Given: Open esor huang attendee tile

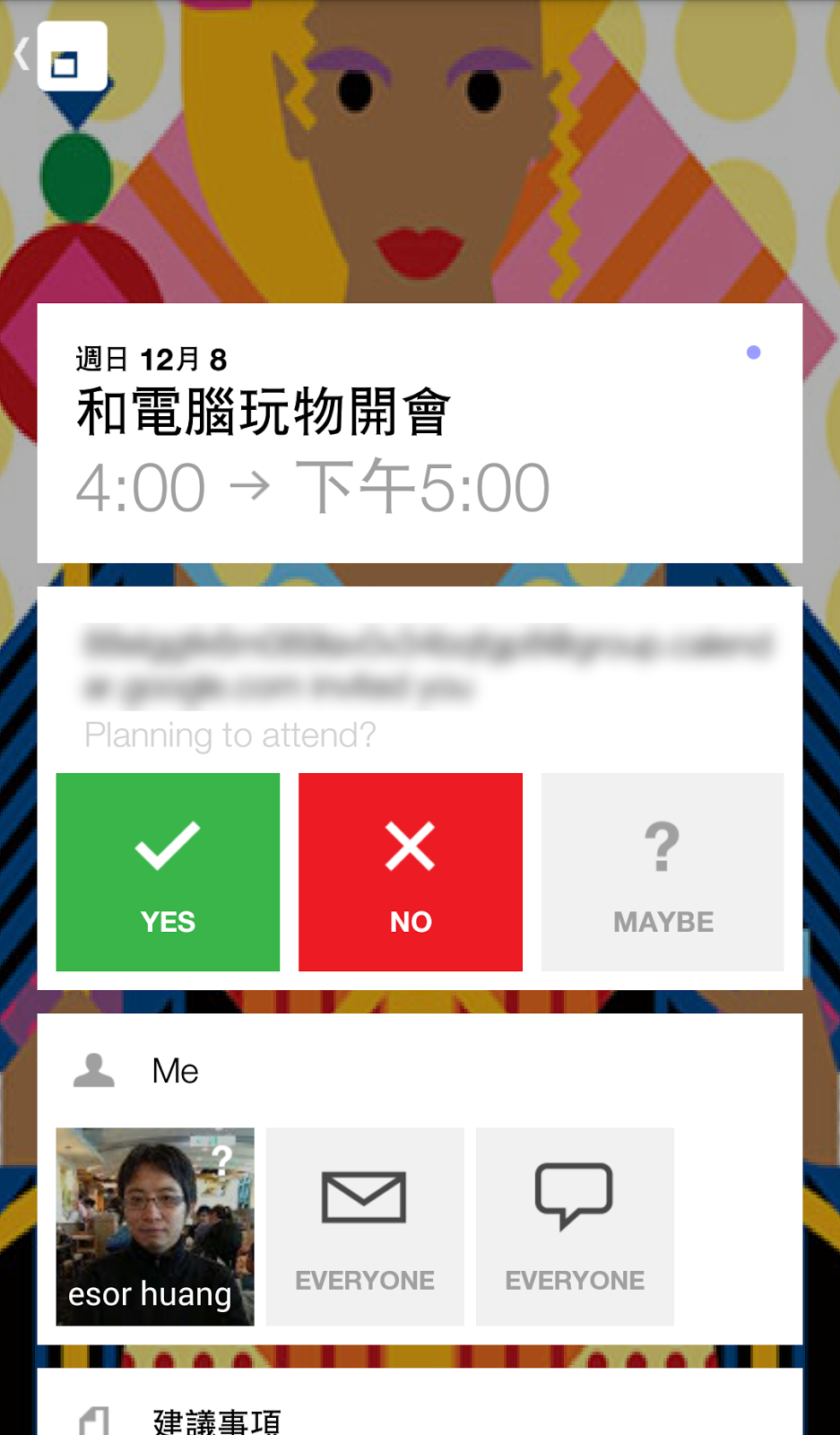Looking at the screenshot, I should coord(155,1226).
